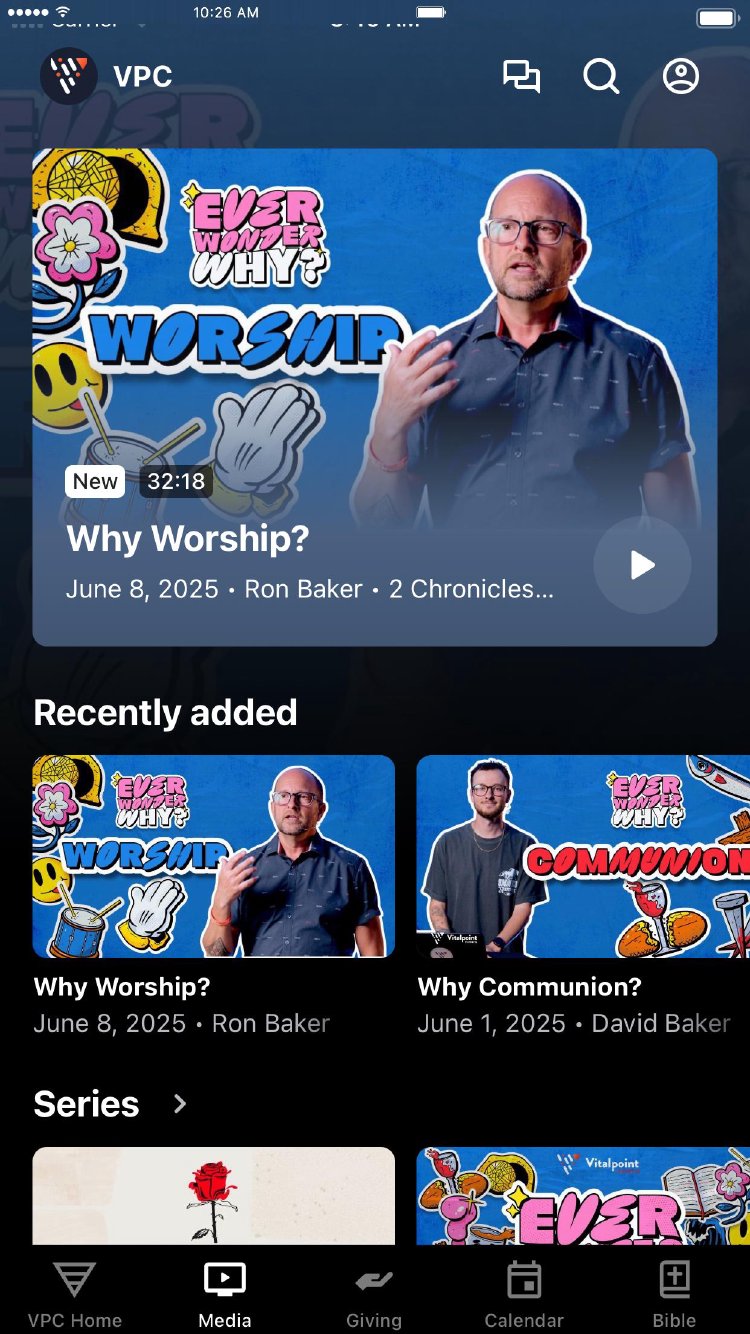Screen dimensions: 750x1334
Task: Open the messages chat icon
Action: click(521, 77)
